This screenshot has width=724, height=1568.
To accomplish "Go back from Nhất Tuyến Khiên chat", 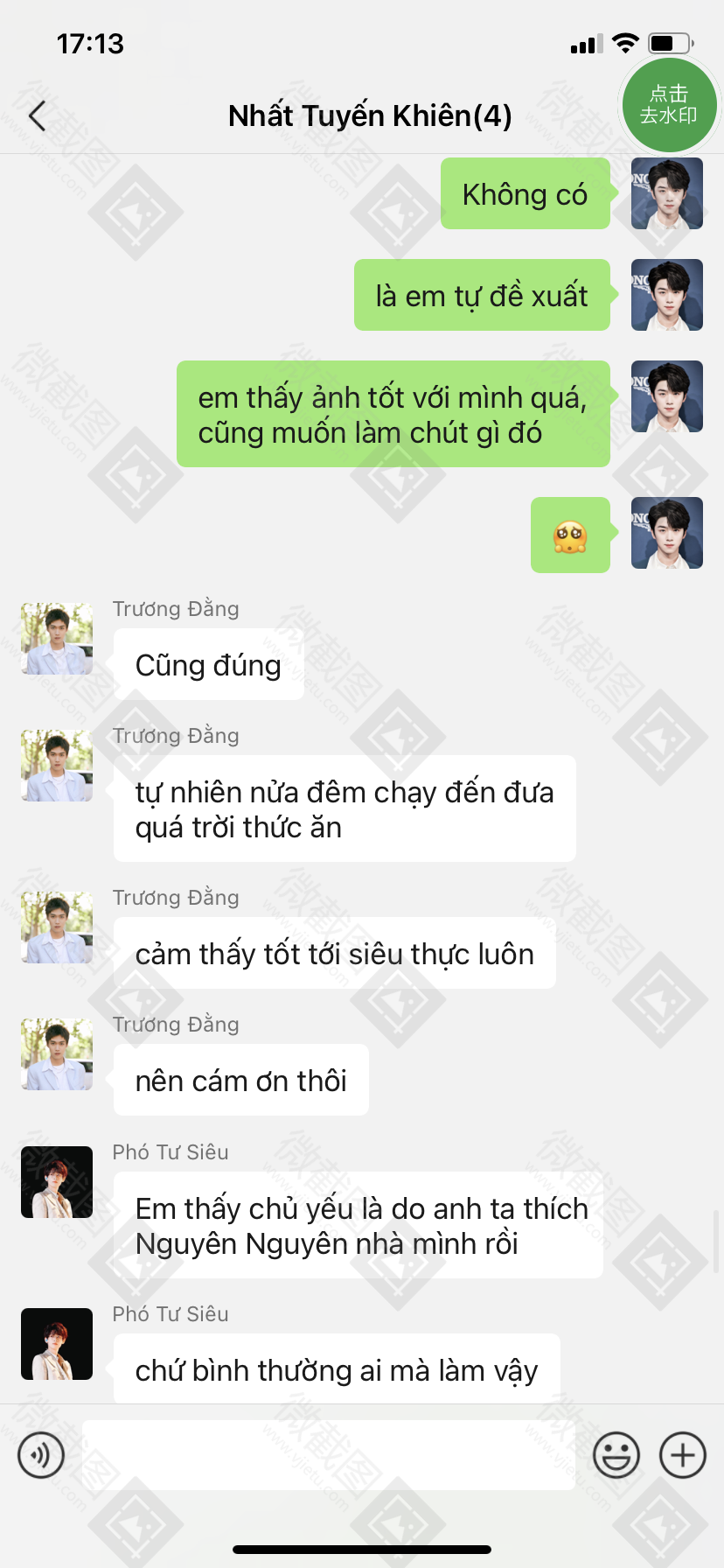I will 37,115.
